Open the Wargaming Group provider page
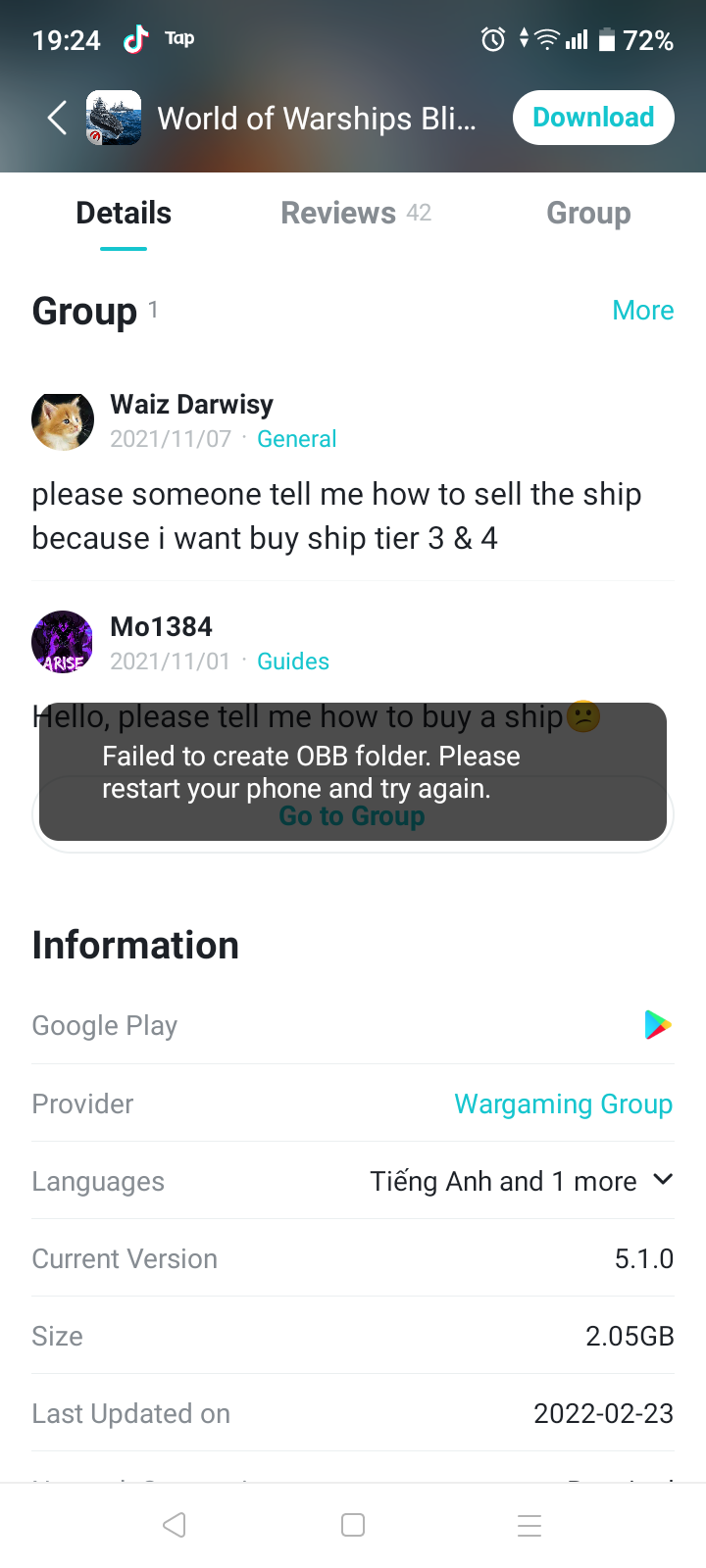The image size is (706, 1568). coord(563,1103)
